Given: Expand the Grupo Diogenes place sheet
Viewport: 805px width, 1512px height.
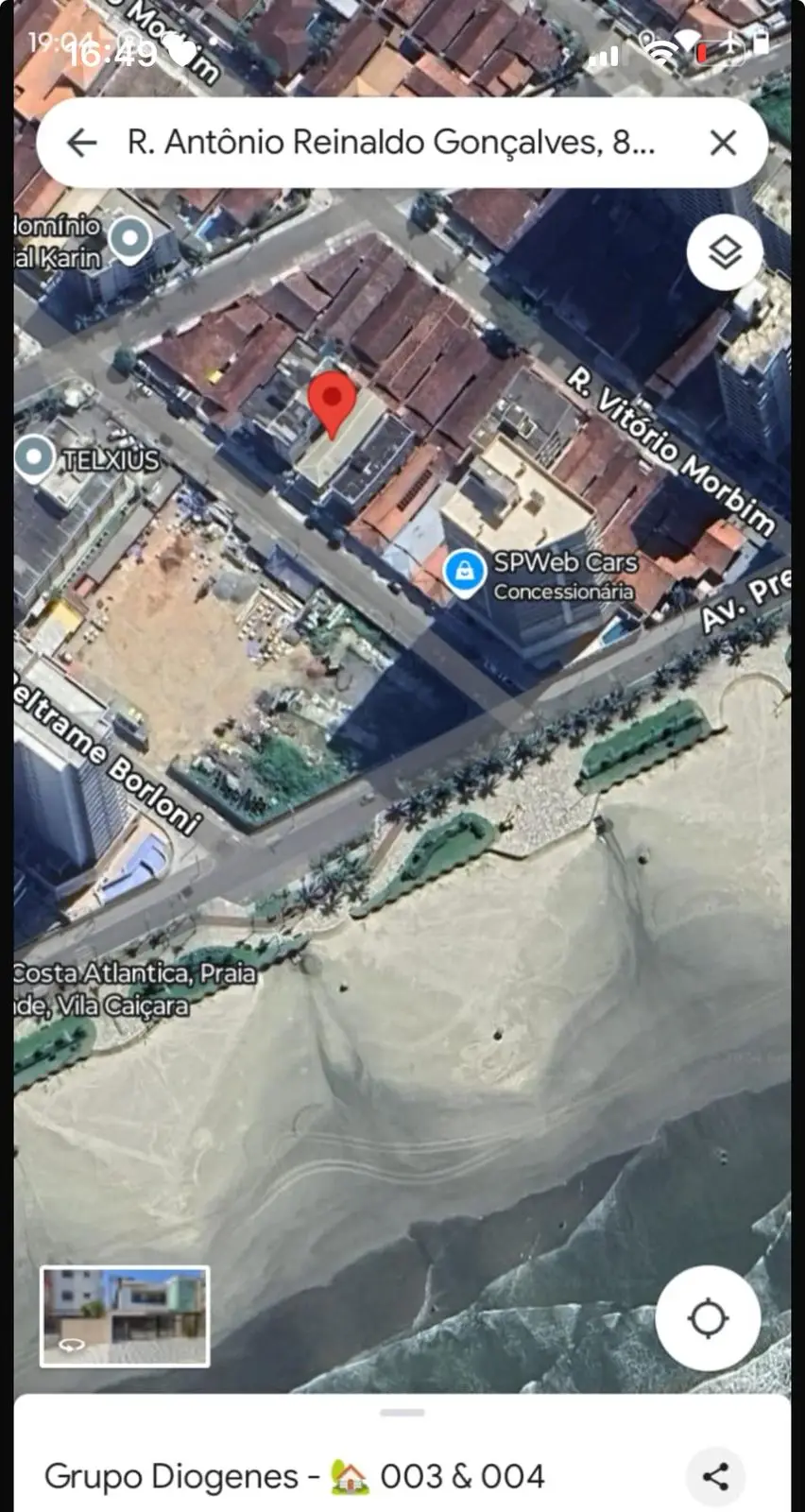Looking at the screenshot, I should pyautogui.click(x=402, y=1414).
